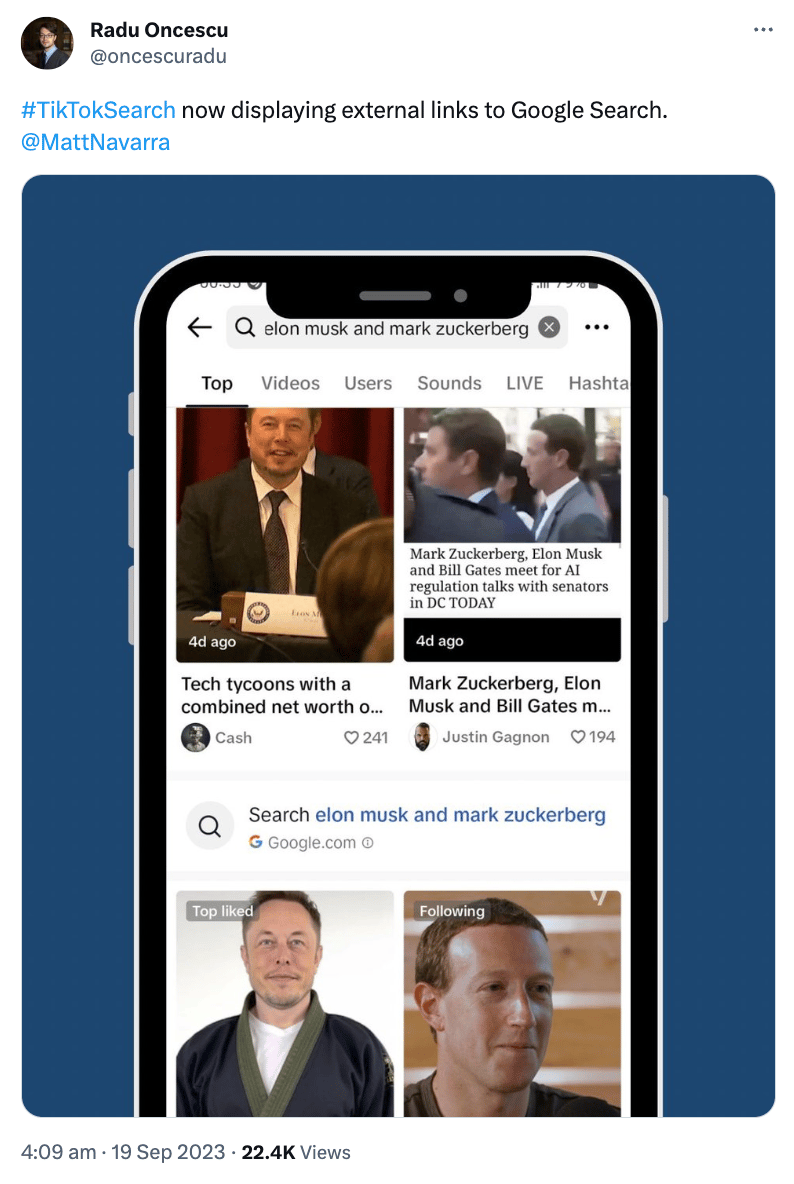Open the tweet's three-dot overflow menu
This screenshot has height=1184, width=794.
click(763, 30)
